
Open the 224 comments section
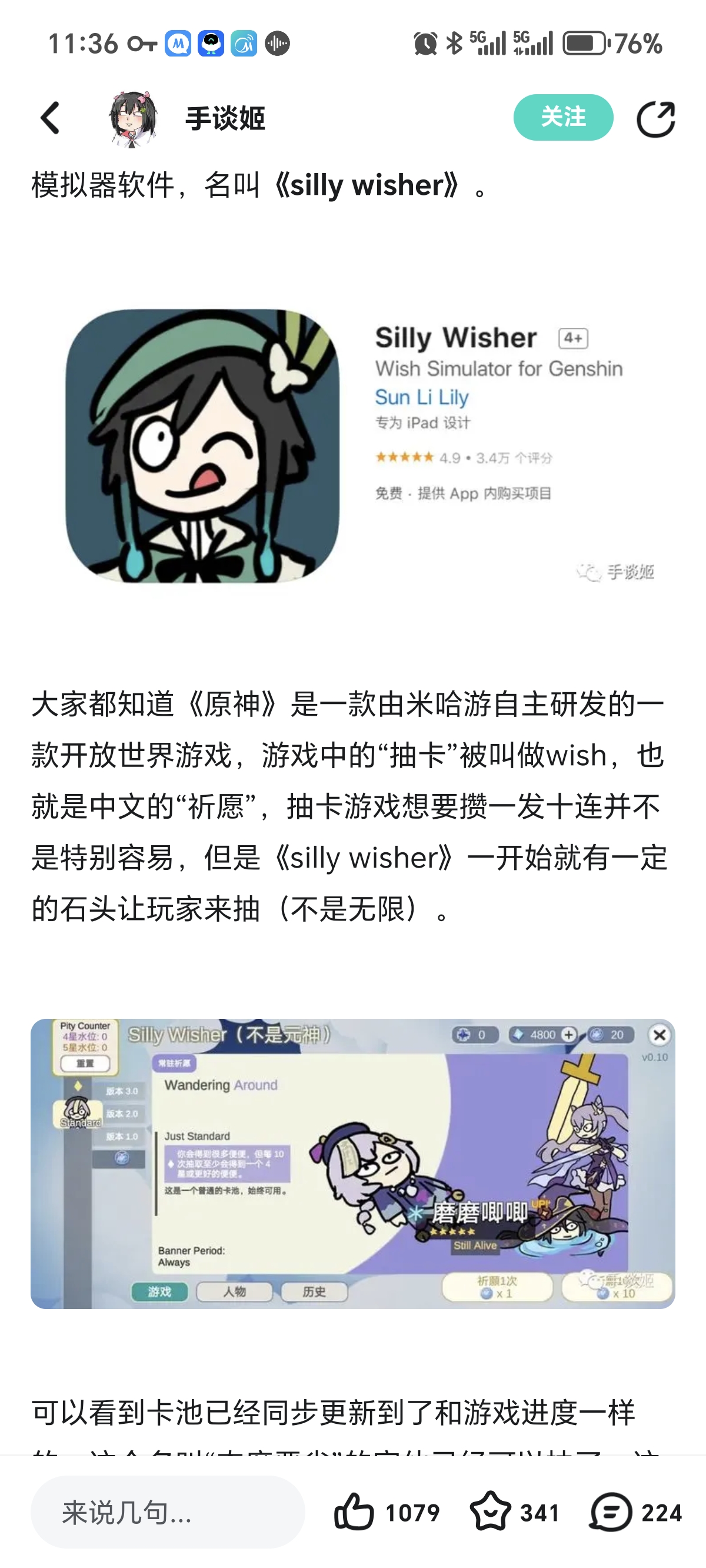tap(612, 1512)
